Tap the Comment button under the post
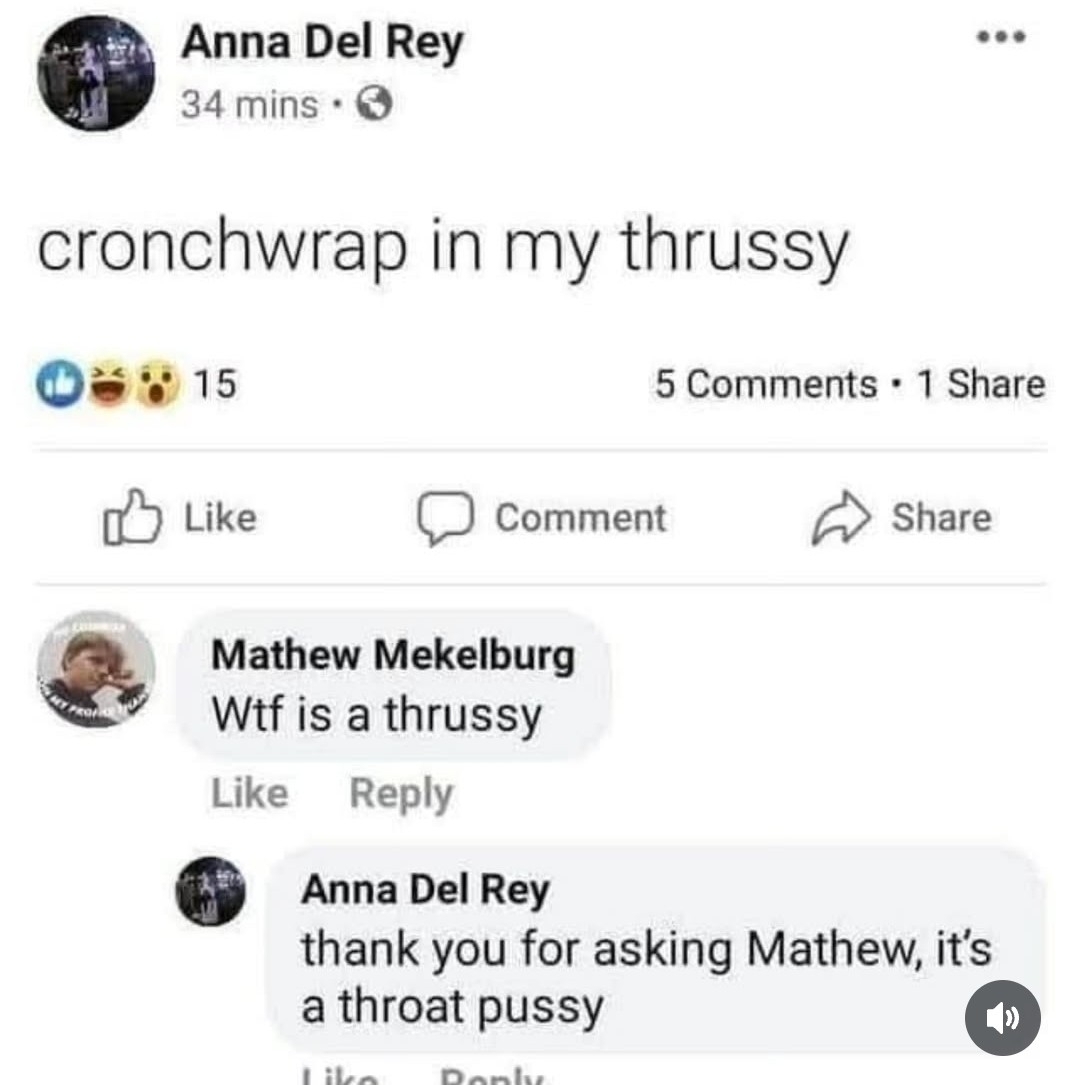Screen dimensions: 1080x1085 click(542, 518)
